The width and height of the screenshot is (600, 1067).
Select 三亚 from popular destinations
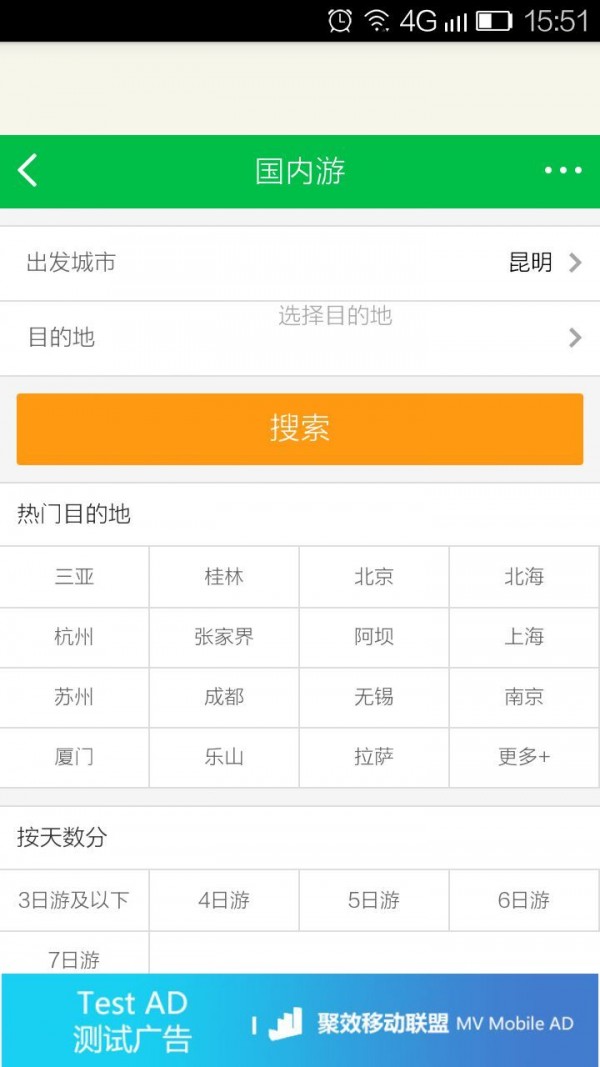74,577
